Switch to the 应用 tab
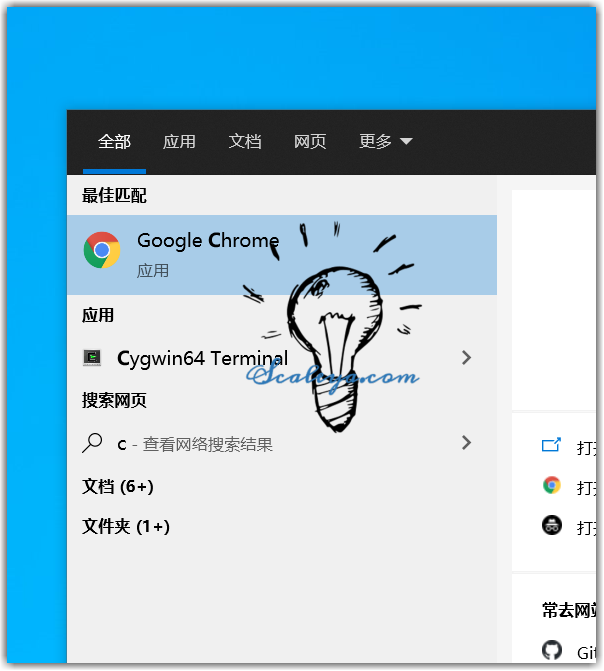This screenshot has width=604, height=671. tap(179, 142)
